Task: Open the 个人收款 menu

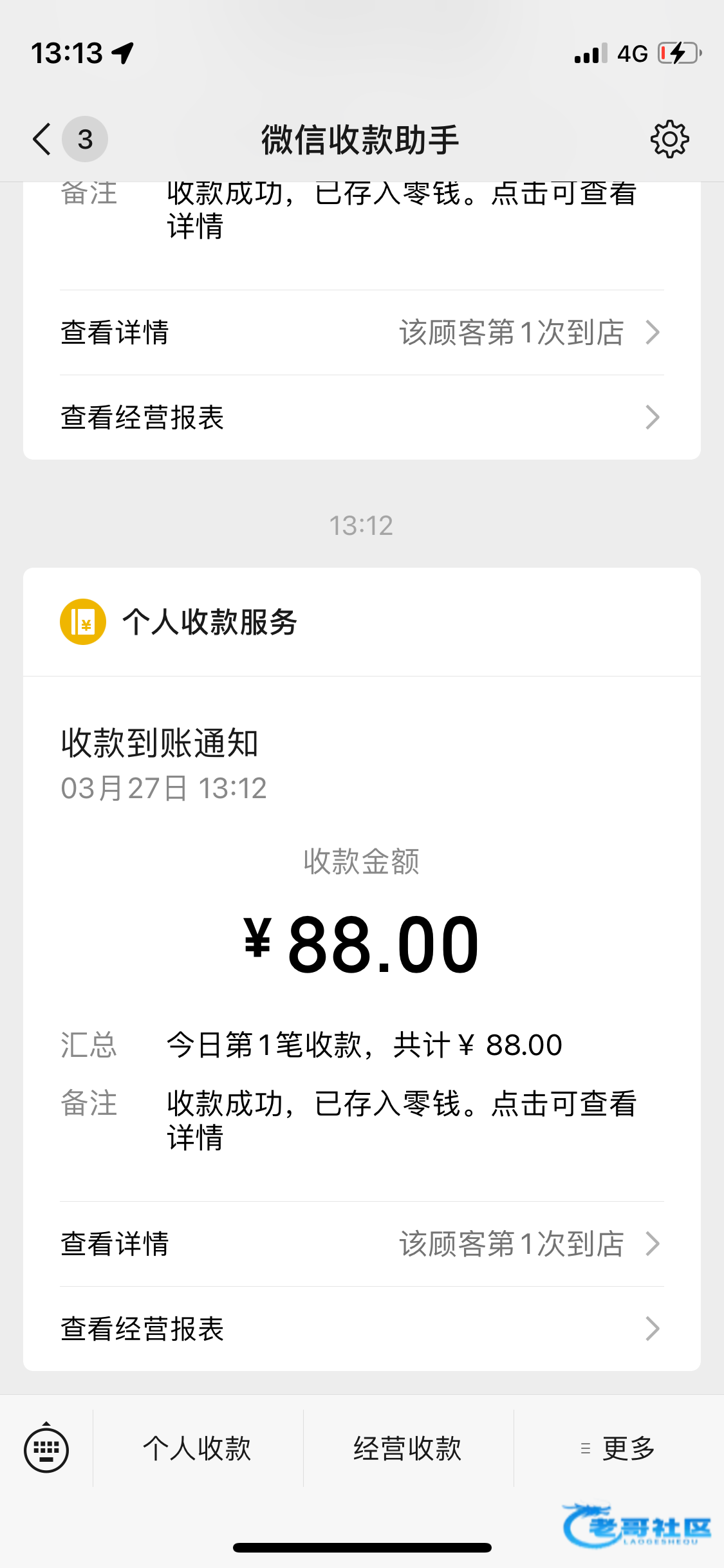Action: click(197, 1449)
